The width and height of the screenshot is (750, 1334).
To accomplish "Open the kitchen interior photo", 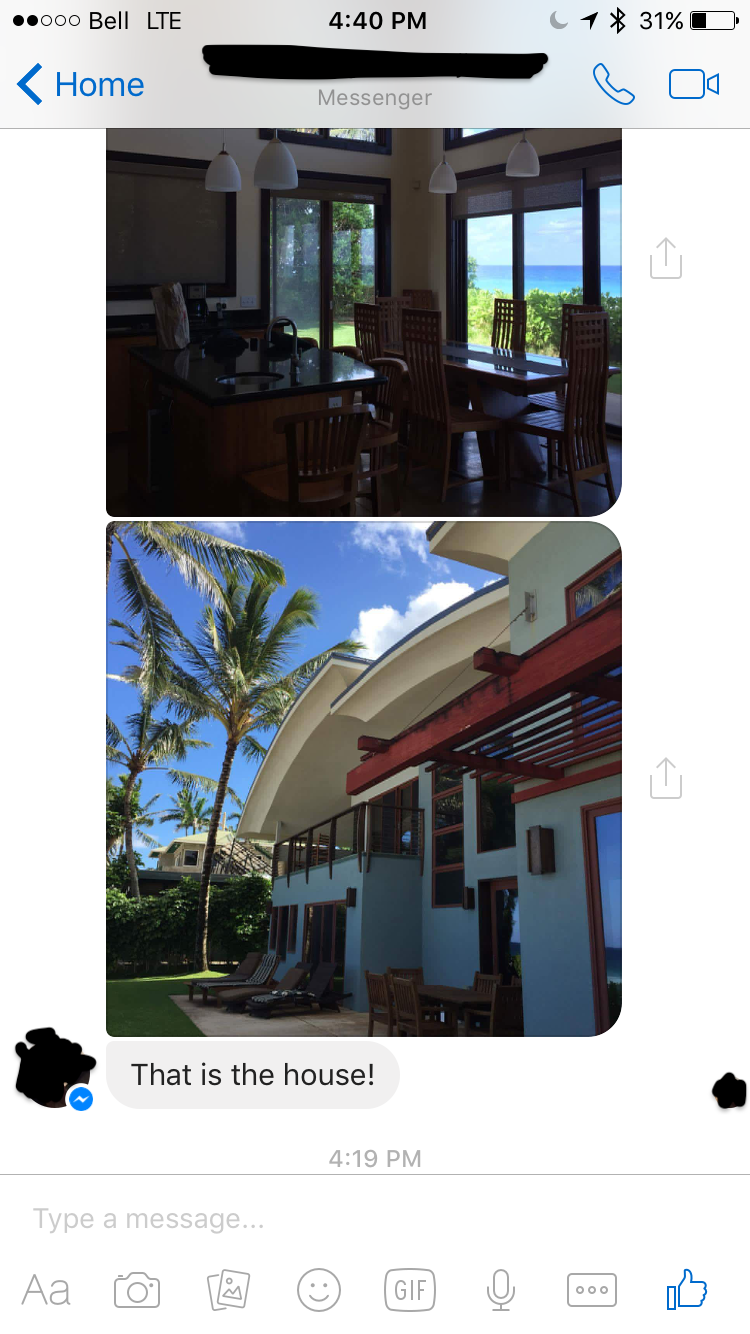I will [364, 322].
